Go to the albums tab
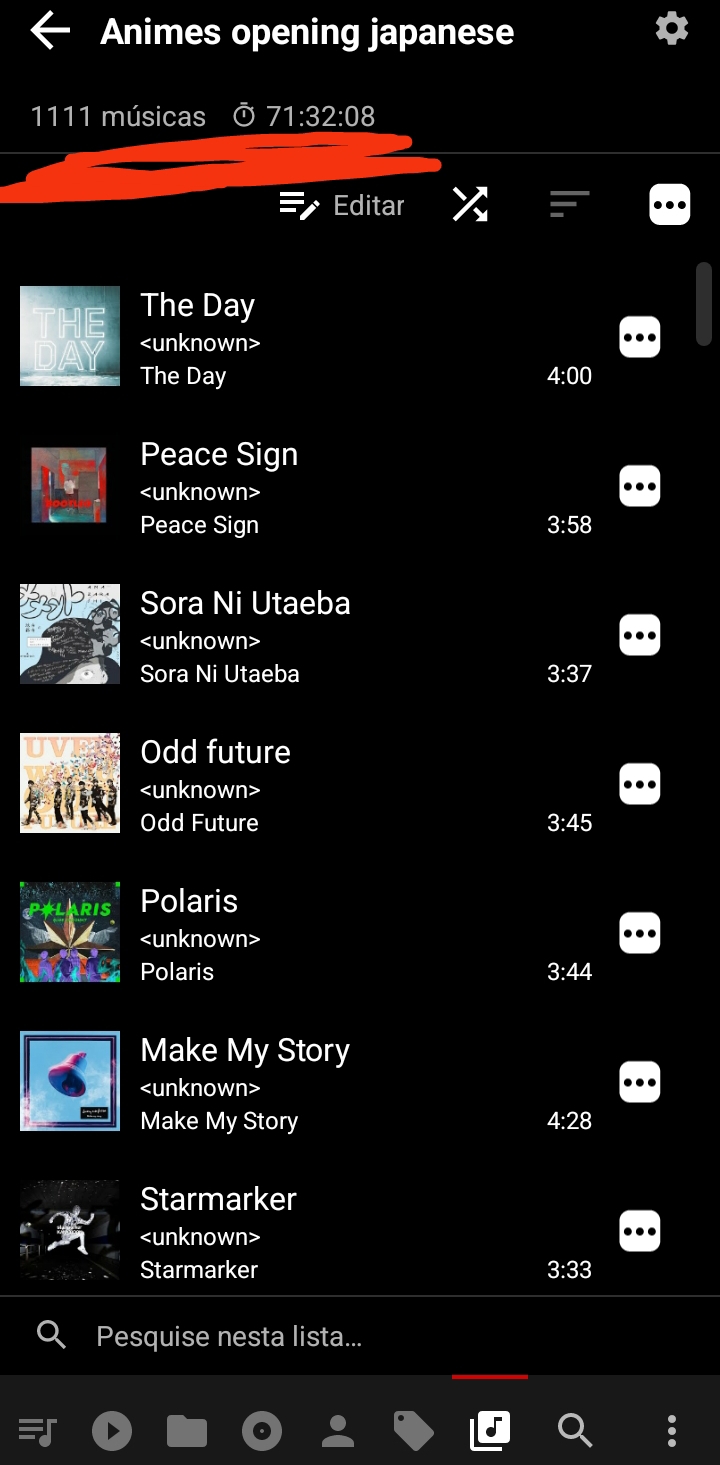The image size is (720, 1465). tap(262, 1431)
